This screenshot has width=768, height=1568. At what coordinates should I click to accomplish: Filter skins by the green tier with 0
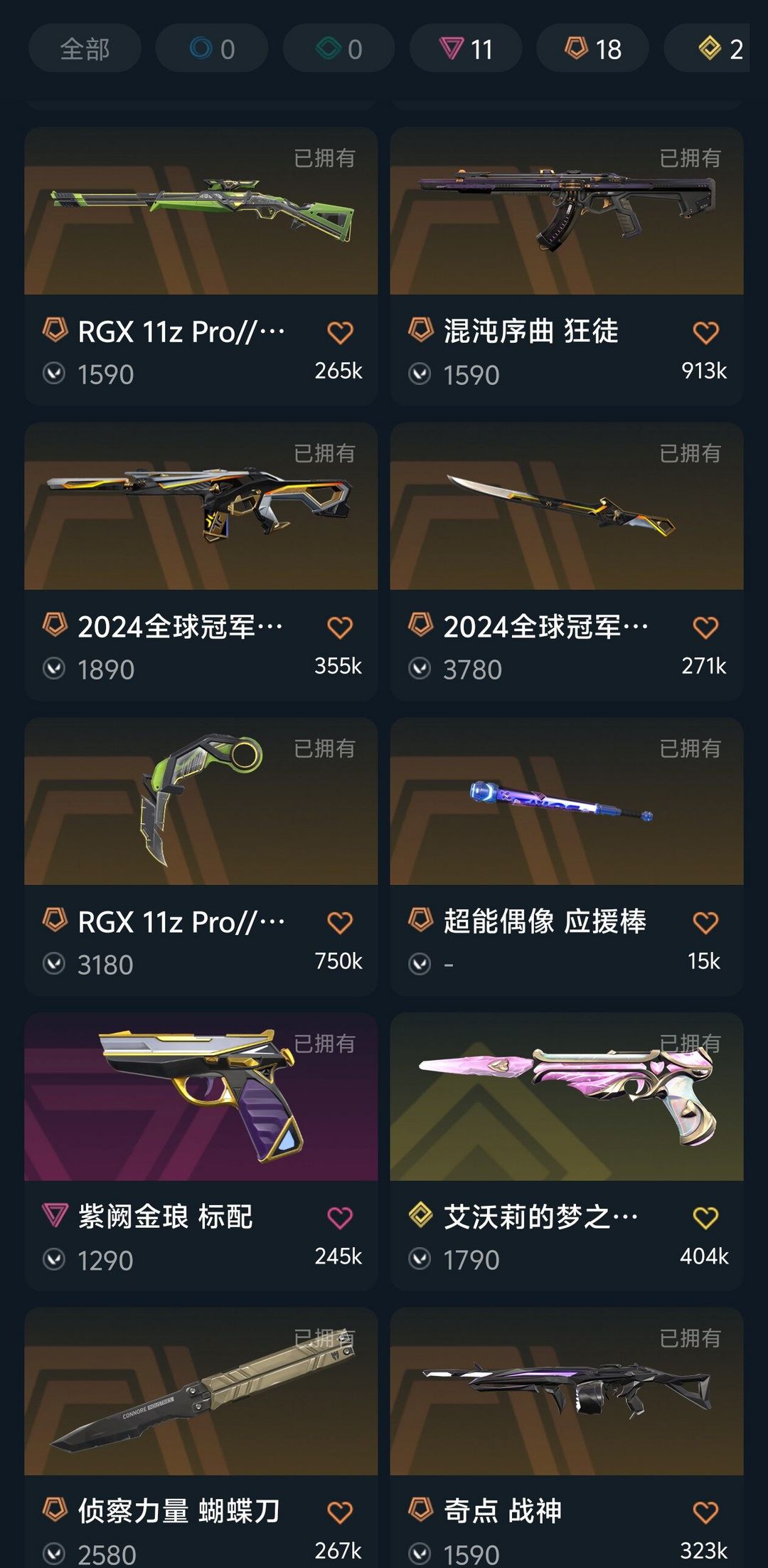(338, 49)
